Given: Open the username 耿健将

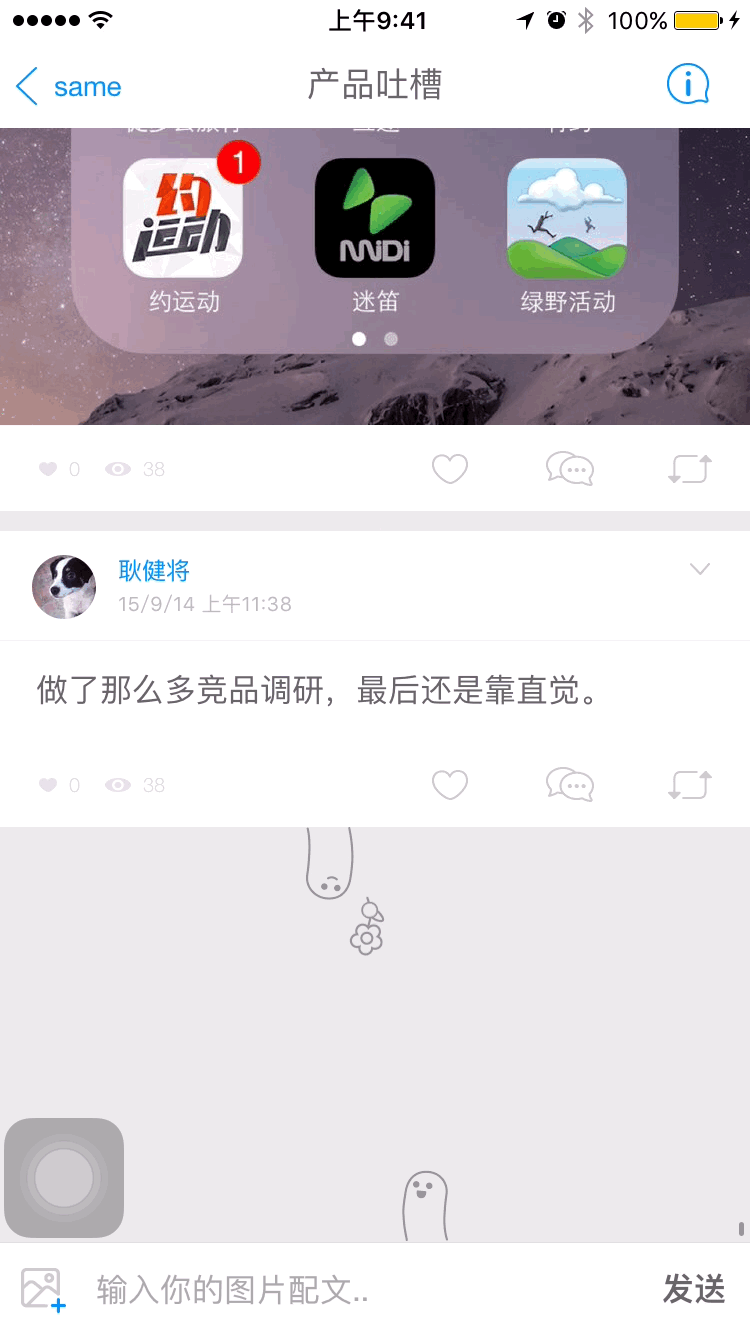Looking at the screenshot, I should pos(154,571).
